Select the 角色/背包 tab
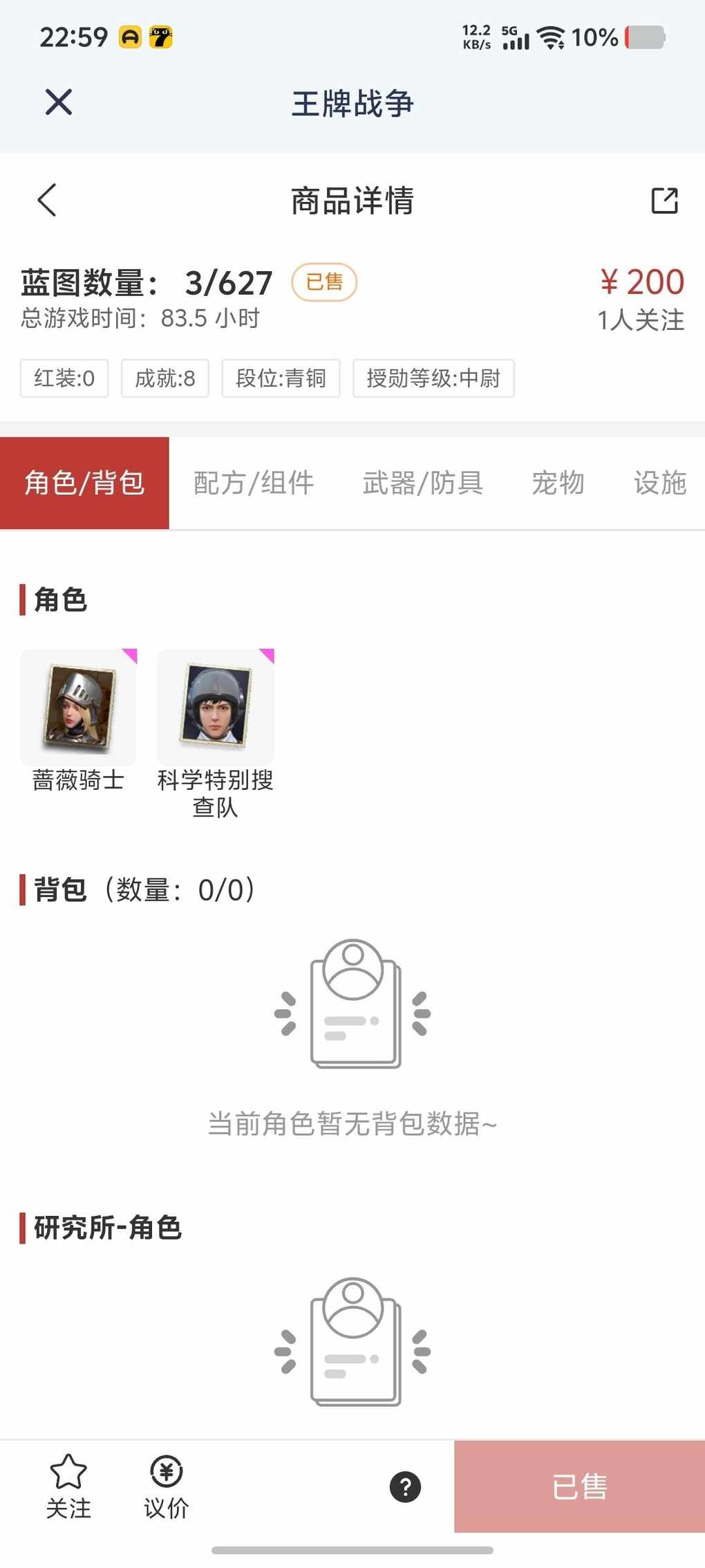This screenshot has width=705, height=1568. pos(84,483)
